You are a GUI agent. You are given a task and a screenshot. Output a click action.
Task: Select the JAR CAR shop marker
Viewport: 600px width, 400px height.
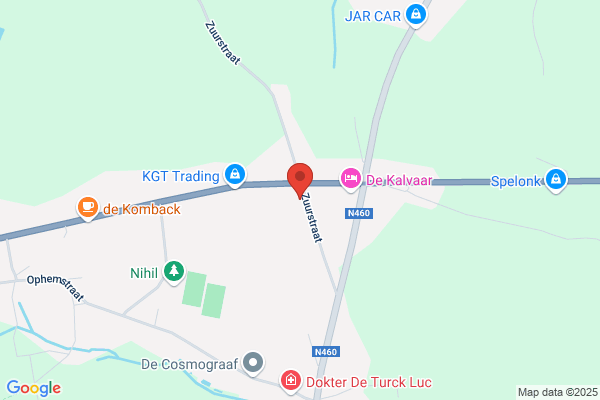click(x=416, y=16)
